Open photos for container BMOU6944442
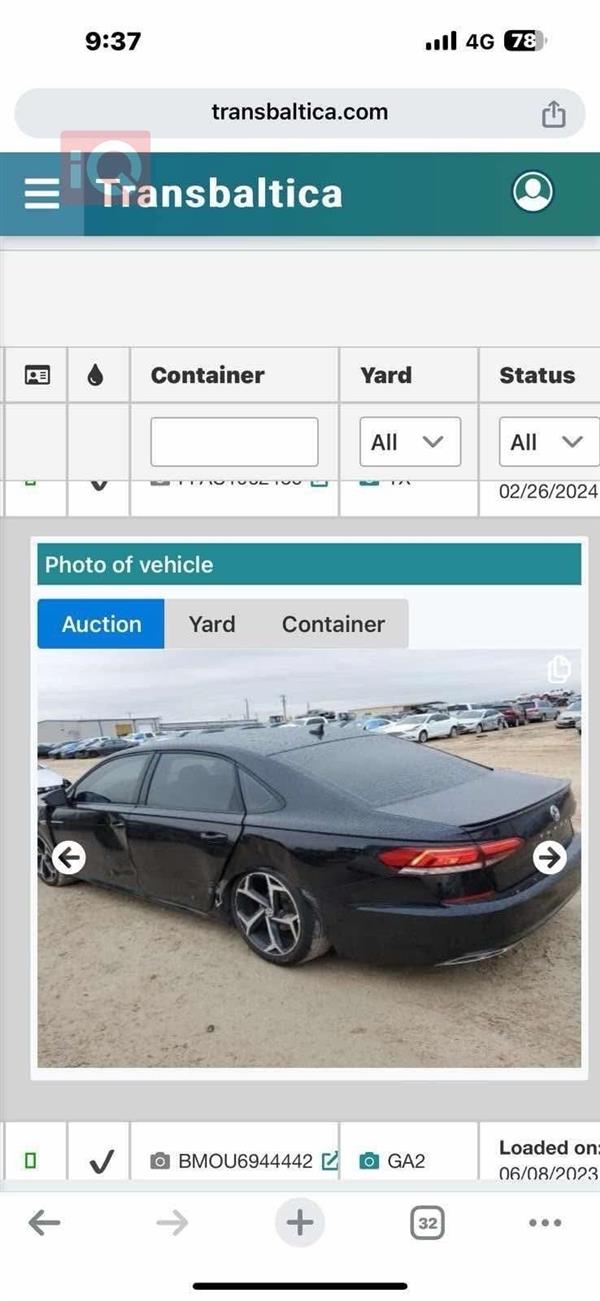The width and height of the screenshot is (600, 1301). (160, 1161)
